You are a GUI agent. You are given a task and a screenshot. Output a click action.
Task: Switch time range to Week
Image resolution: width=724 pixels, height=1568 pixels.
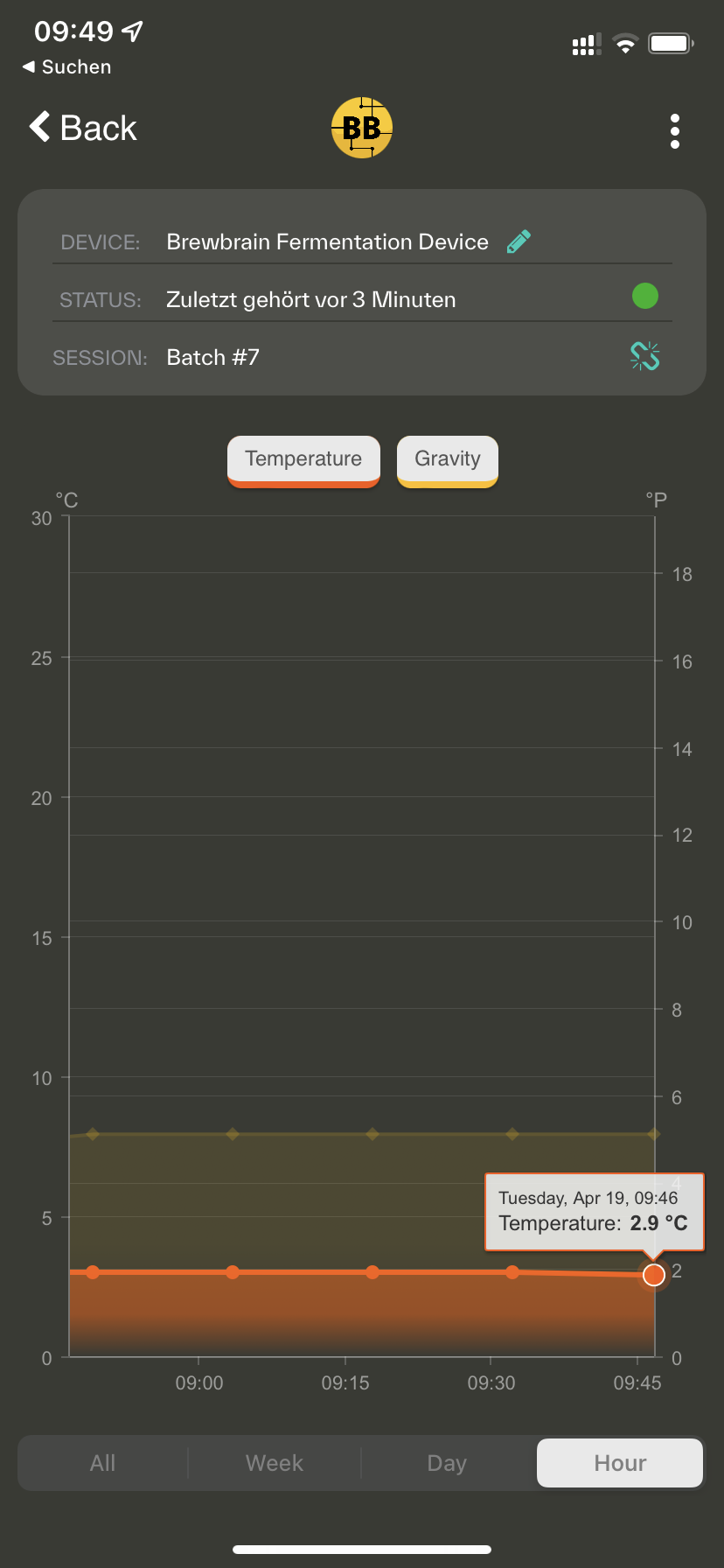click(274, 1463)
